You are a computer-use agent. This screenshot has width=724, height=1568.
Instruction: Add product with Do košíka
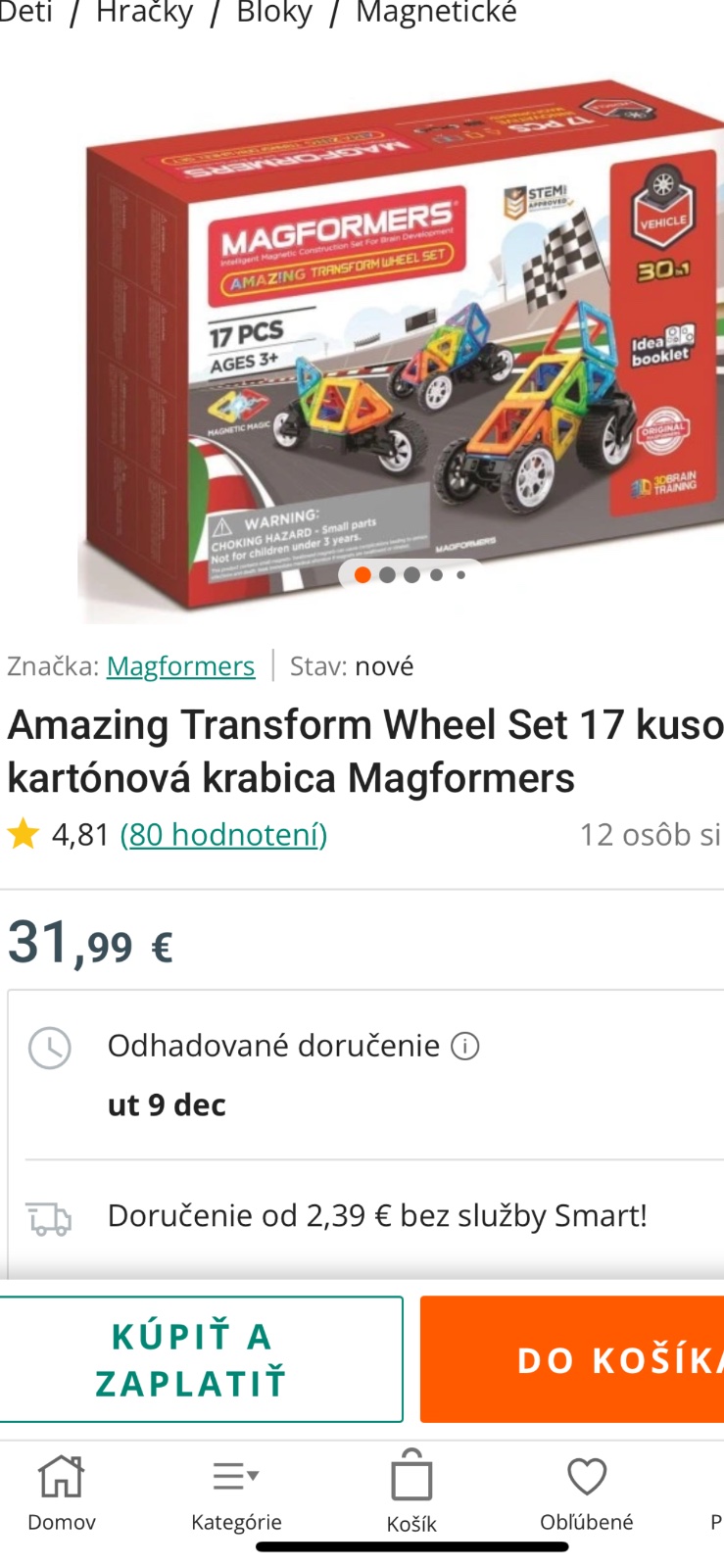(x=573, y=1359)
